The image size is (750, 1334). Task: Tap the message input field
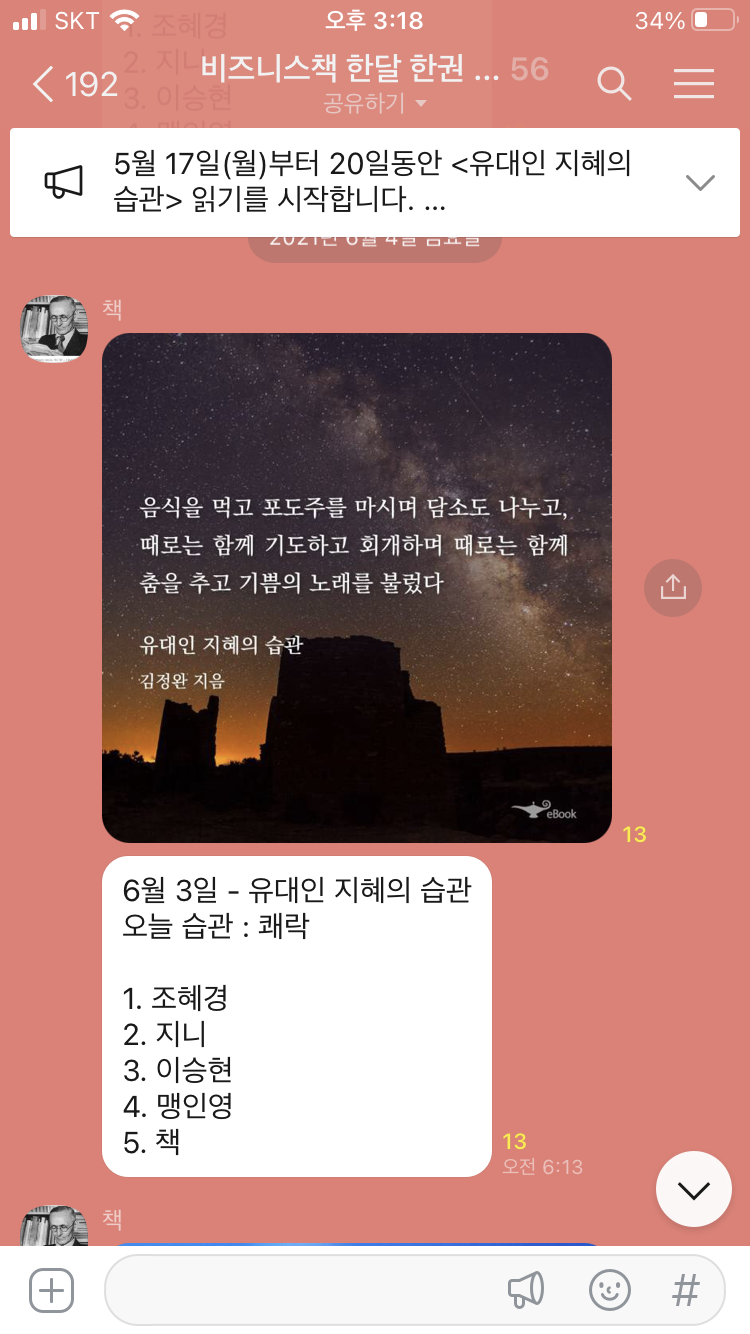pyautogui.click(x=300, y=1290)
